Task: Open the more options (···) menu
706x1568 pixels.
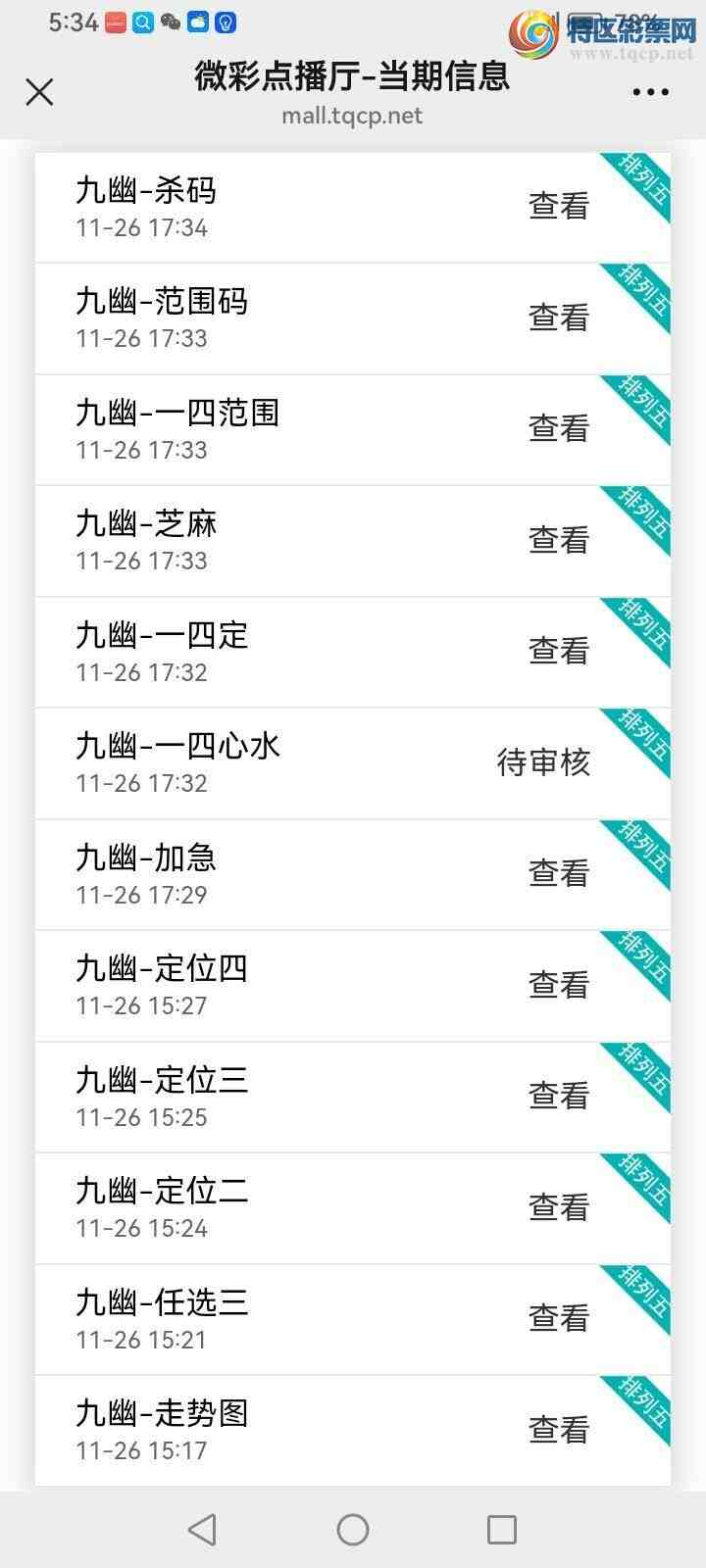Action: pyautogui.click(x=651, y=91)
